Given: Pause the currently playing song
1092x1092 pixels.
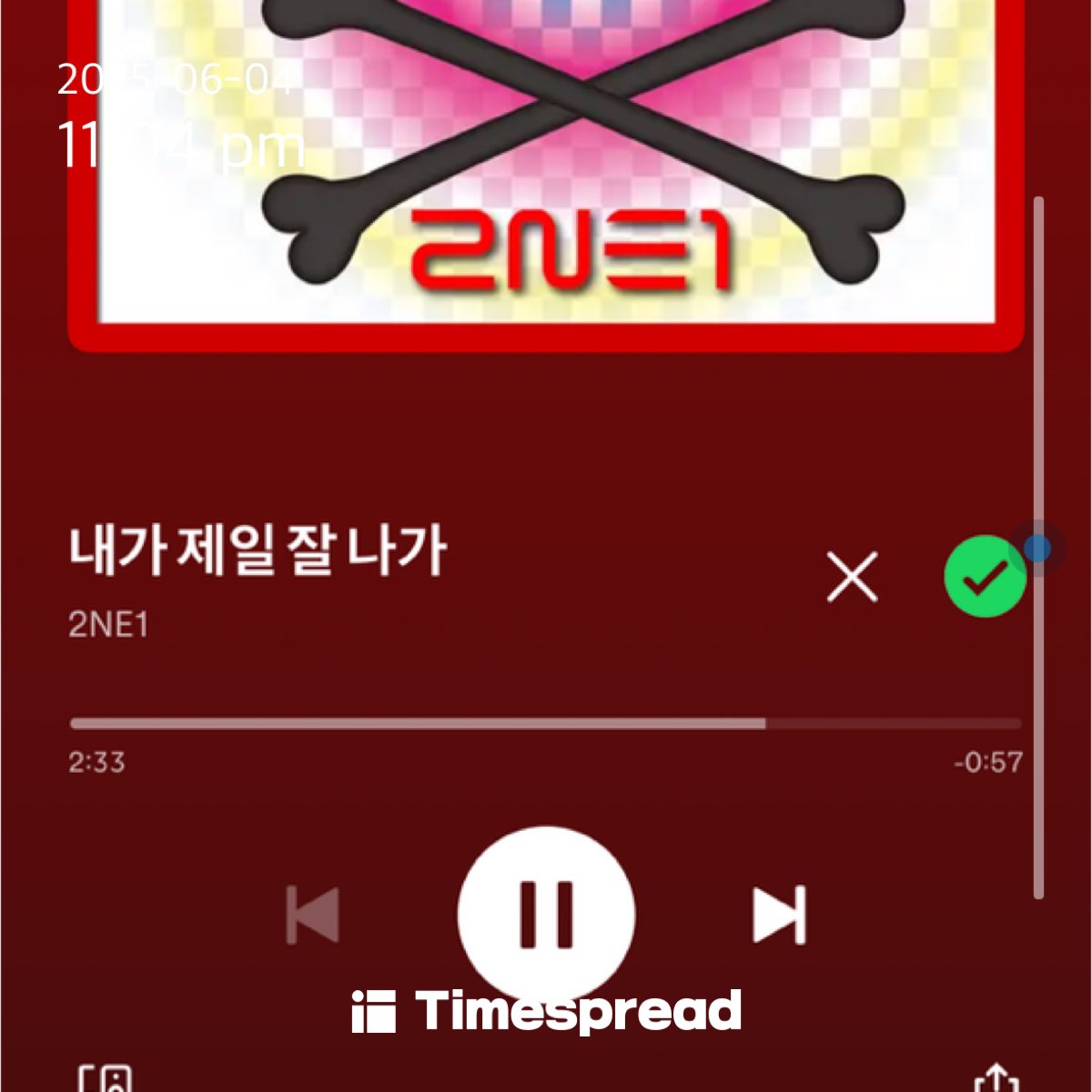Looking at the screenshot, I should coord(546,913).
